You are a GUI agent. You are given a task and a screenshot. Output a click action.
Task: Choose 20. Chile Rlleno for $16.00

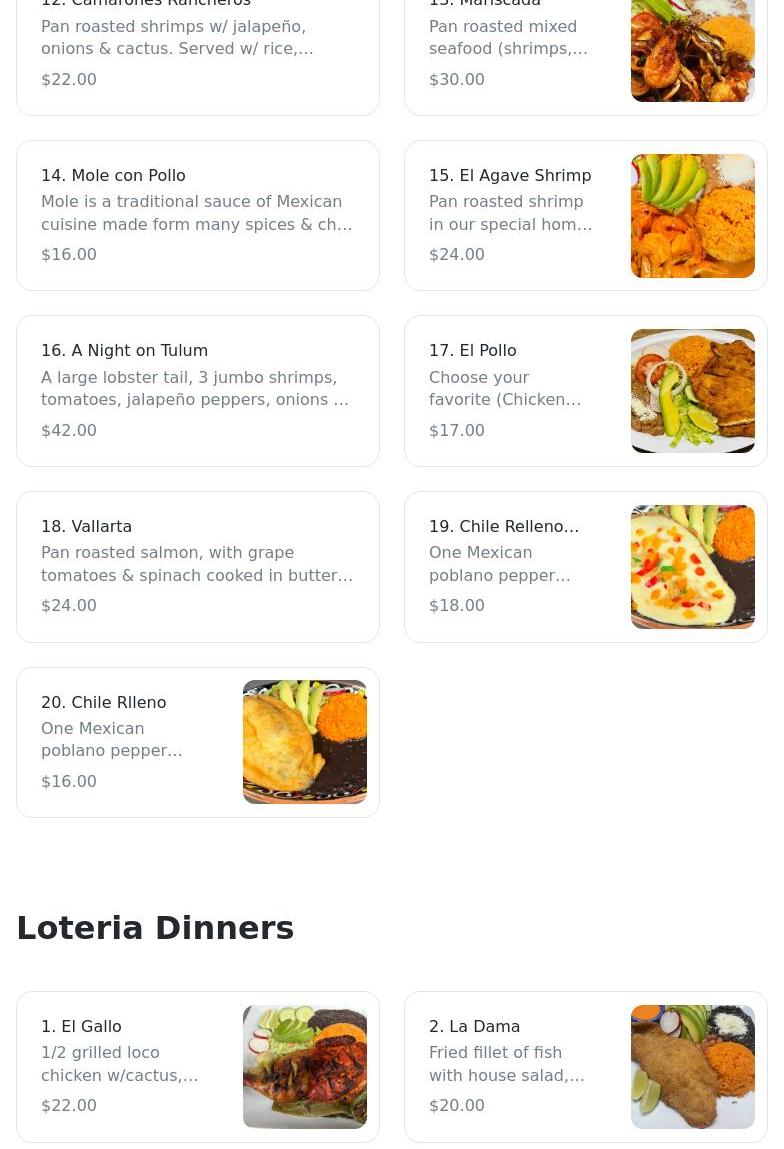click(198, 742)
